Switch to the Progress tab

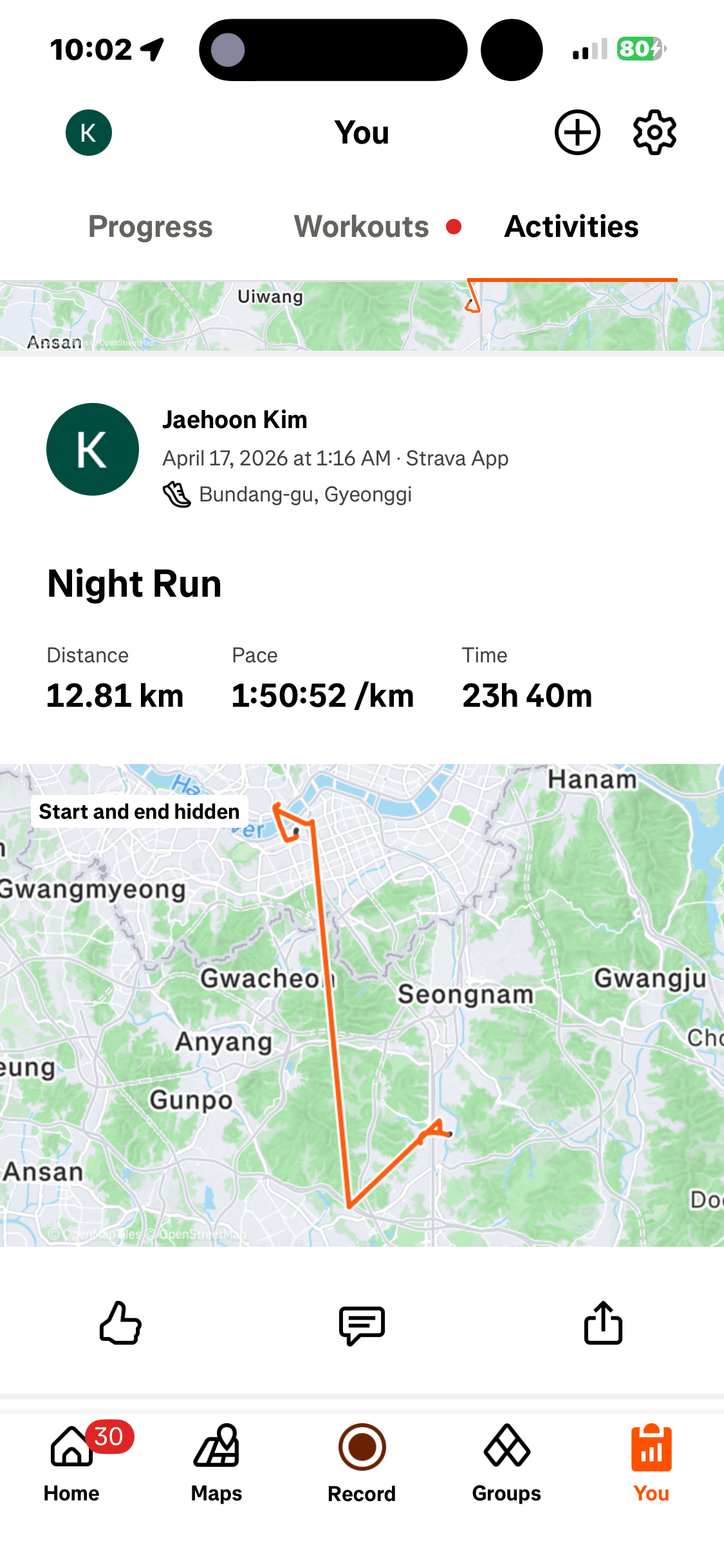point(150,227)
